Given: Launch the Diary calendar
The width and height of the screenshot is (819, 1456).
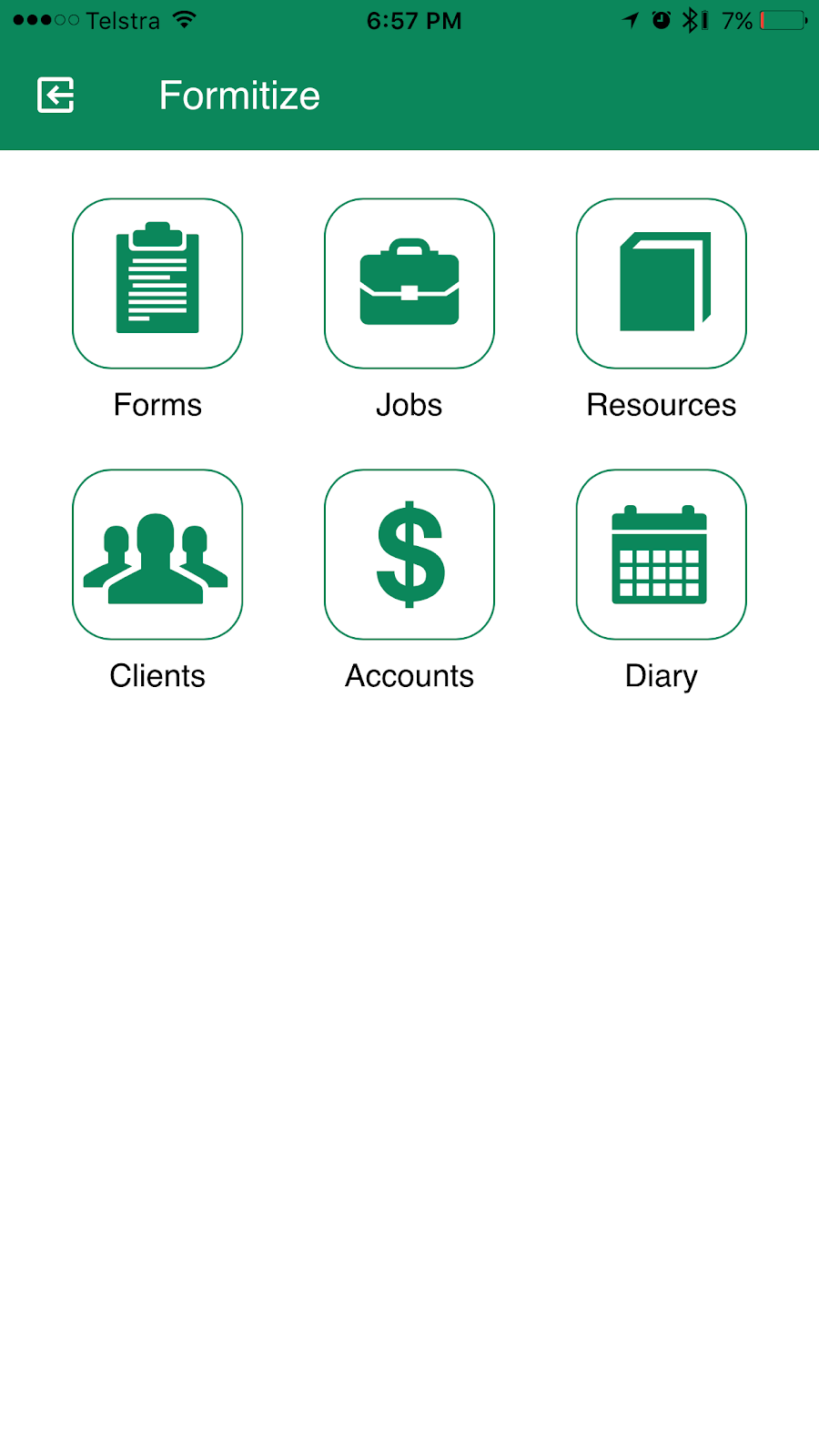Looking at the screenshot, I should tap(662, 554).
